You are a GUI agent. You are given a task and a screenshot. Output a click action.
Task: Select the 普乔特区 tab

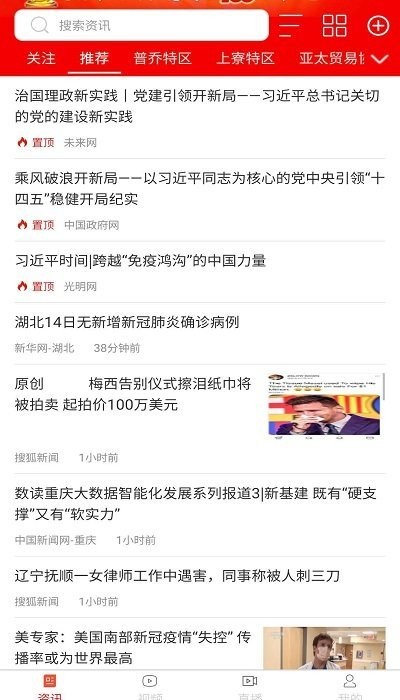pos(162,58)
